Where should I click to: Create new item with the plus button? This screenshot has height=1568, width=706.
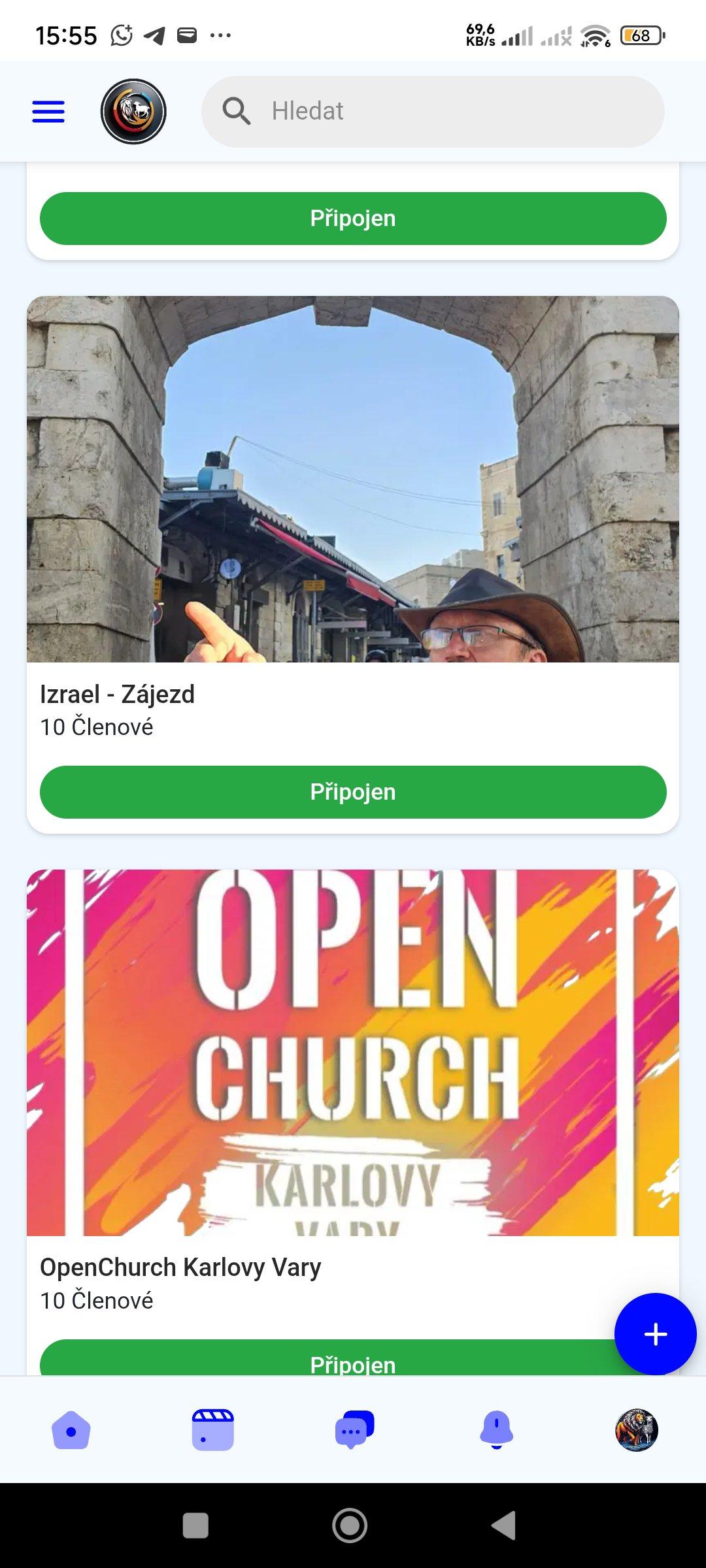click(655, 1334)
